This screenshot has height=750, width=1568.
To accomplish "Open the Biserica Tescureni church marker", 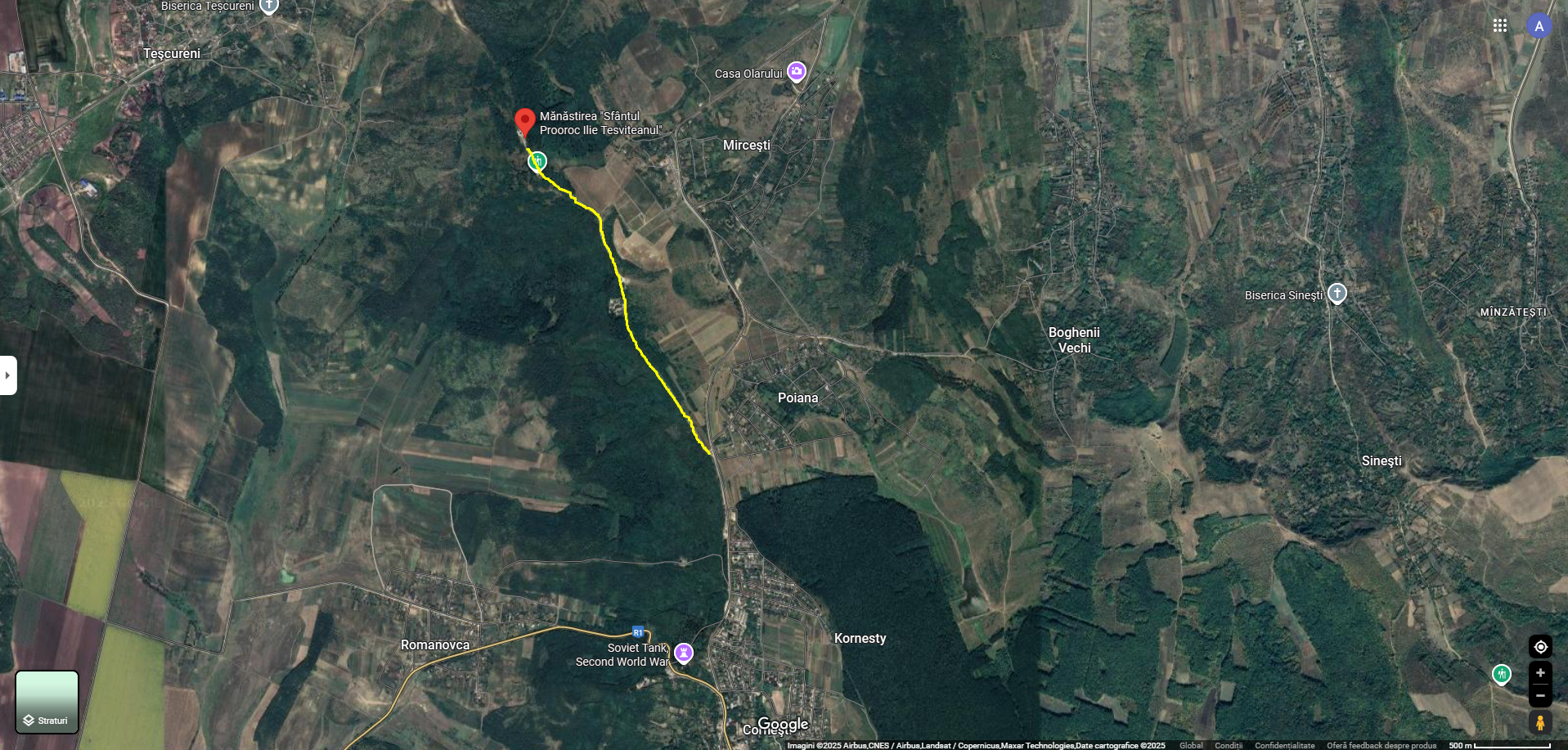I will coord(268,5).
